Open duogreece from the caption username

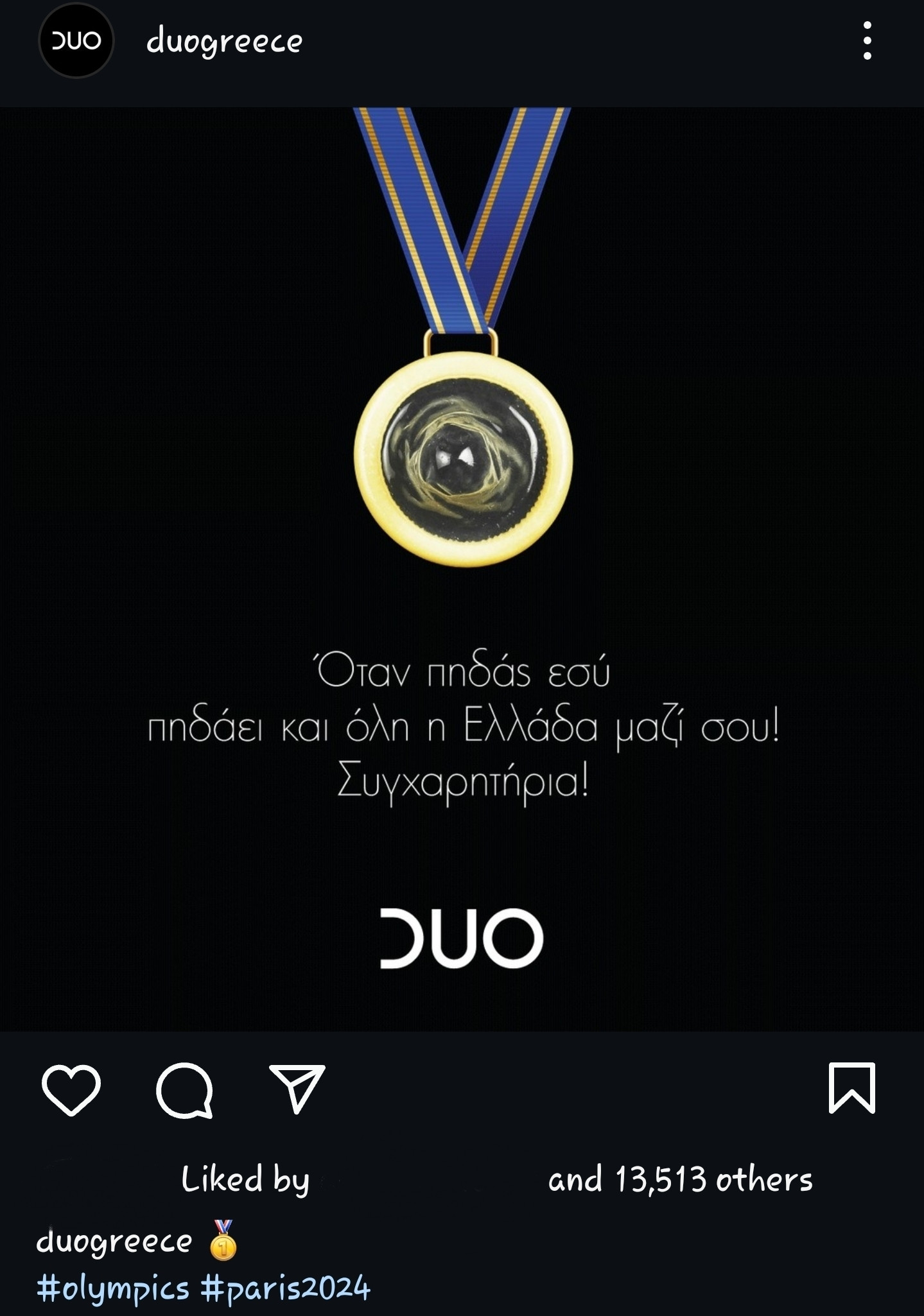tap(114, 1240)
